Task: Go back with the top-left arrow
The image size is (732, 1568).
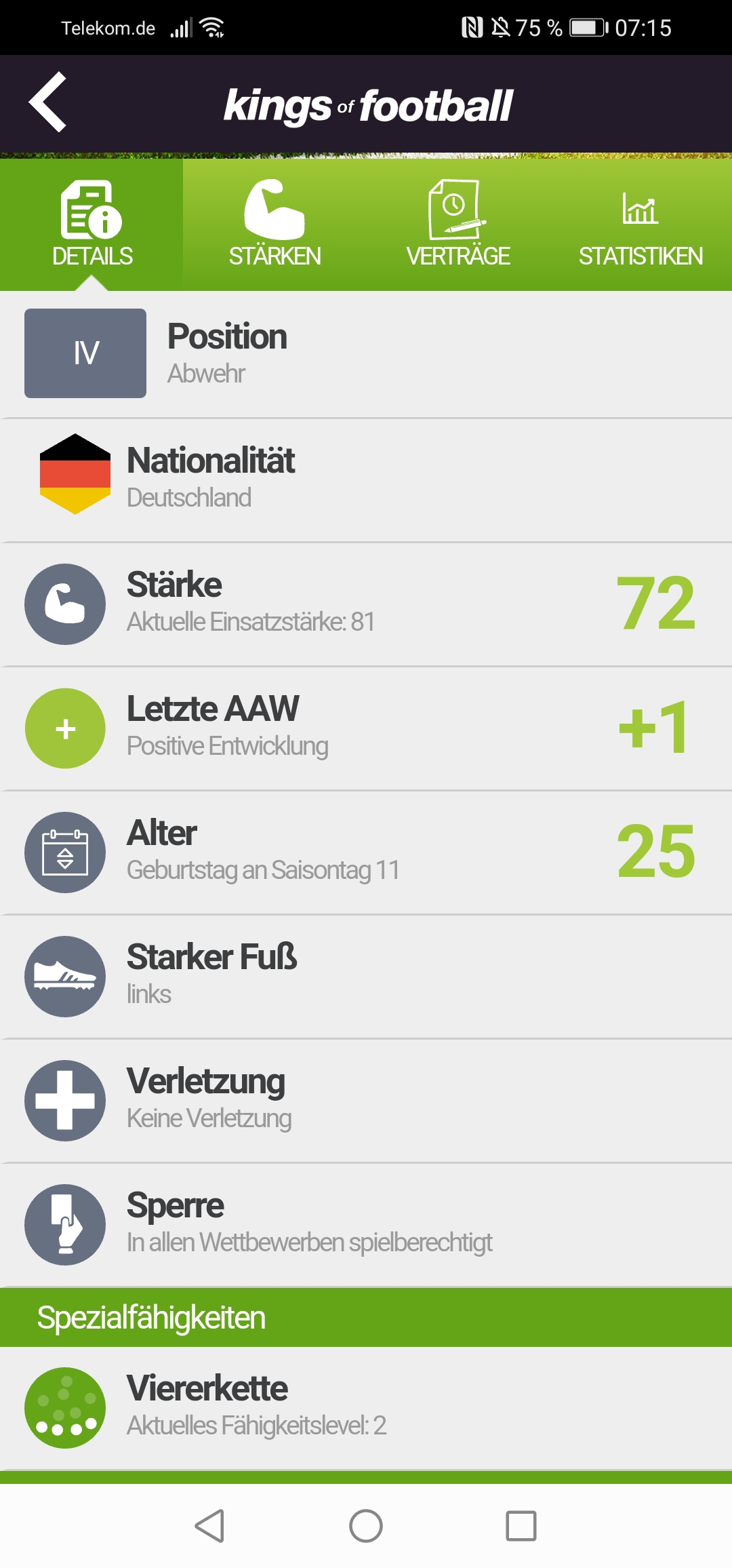Action: [x=47, y=102]
